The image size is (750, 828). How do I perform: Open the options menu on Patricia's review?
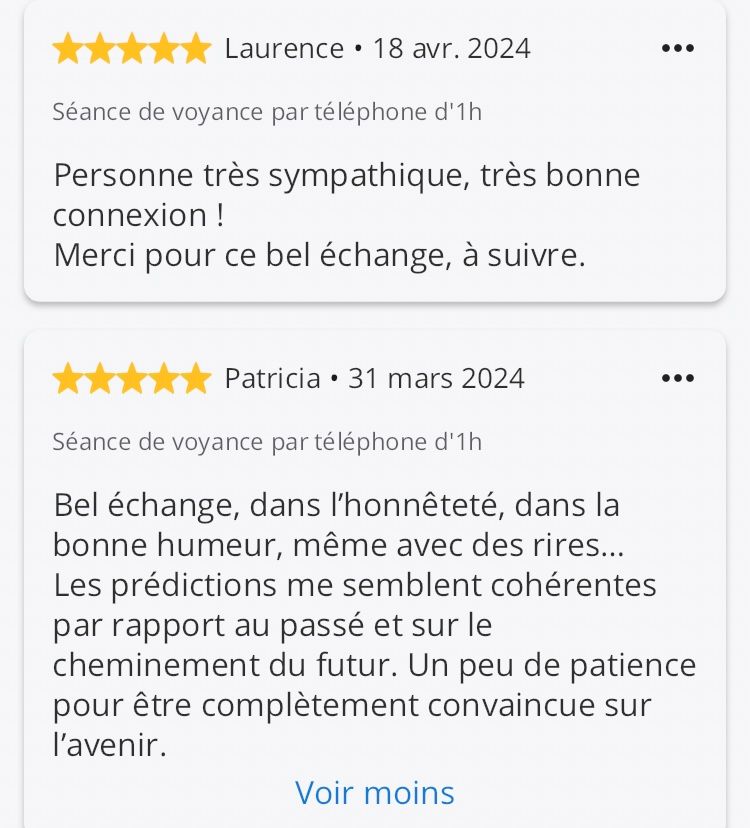point(677,378)
